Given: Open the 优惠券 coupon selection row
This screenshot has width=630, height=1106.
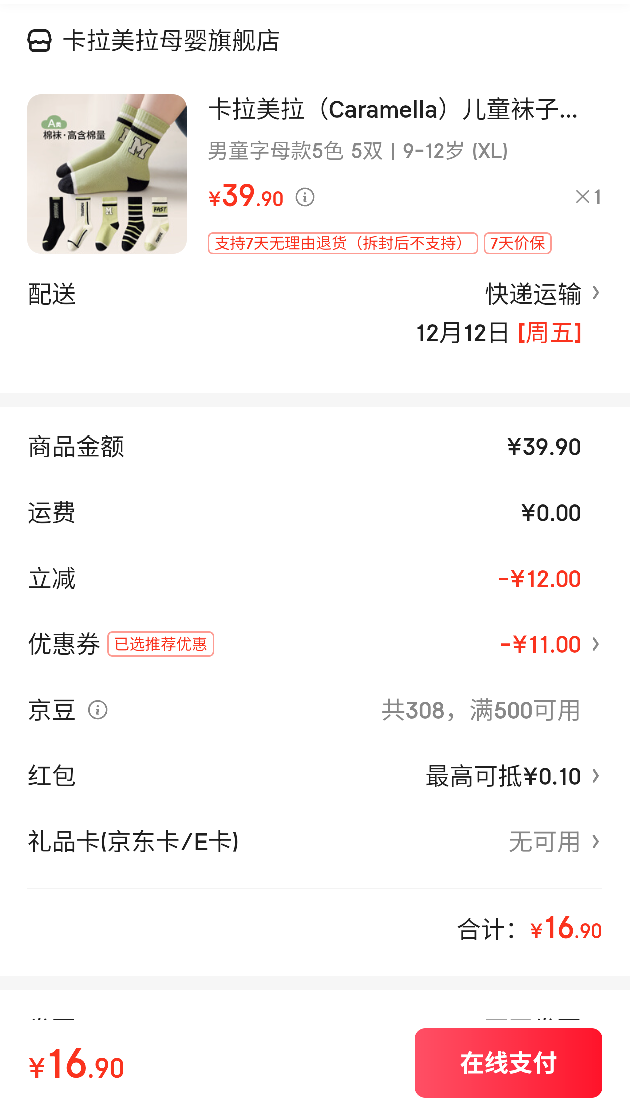Looking at the screenshot, I should tap(315, 644).
